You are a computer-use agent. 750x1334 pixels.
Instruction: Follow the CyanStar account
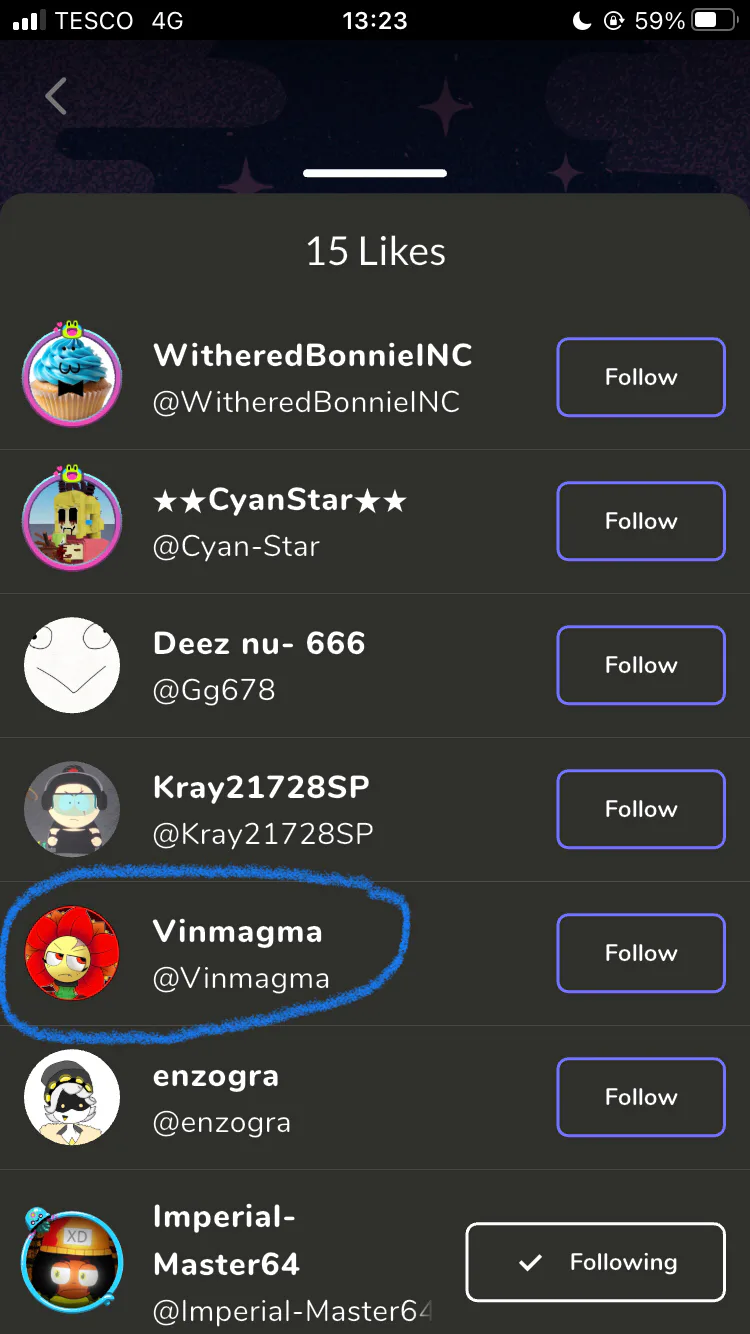[640, 521]
